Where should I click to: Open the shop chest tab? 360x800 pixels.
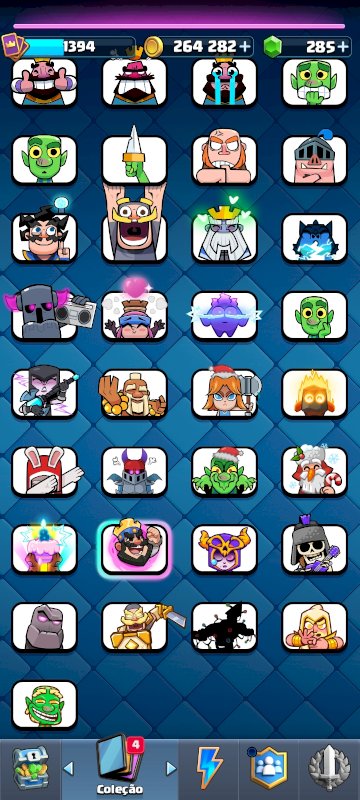tap(30, 768)
